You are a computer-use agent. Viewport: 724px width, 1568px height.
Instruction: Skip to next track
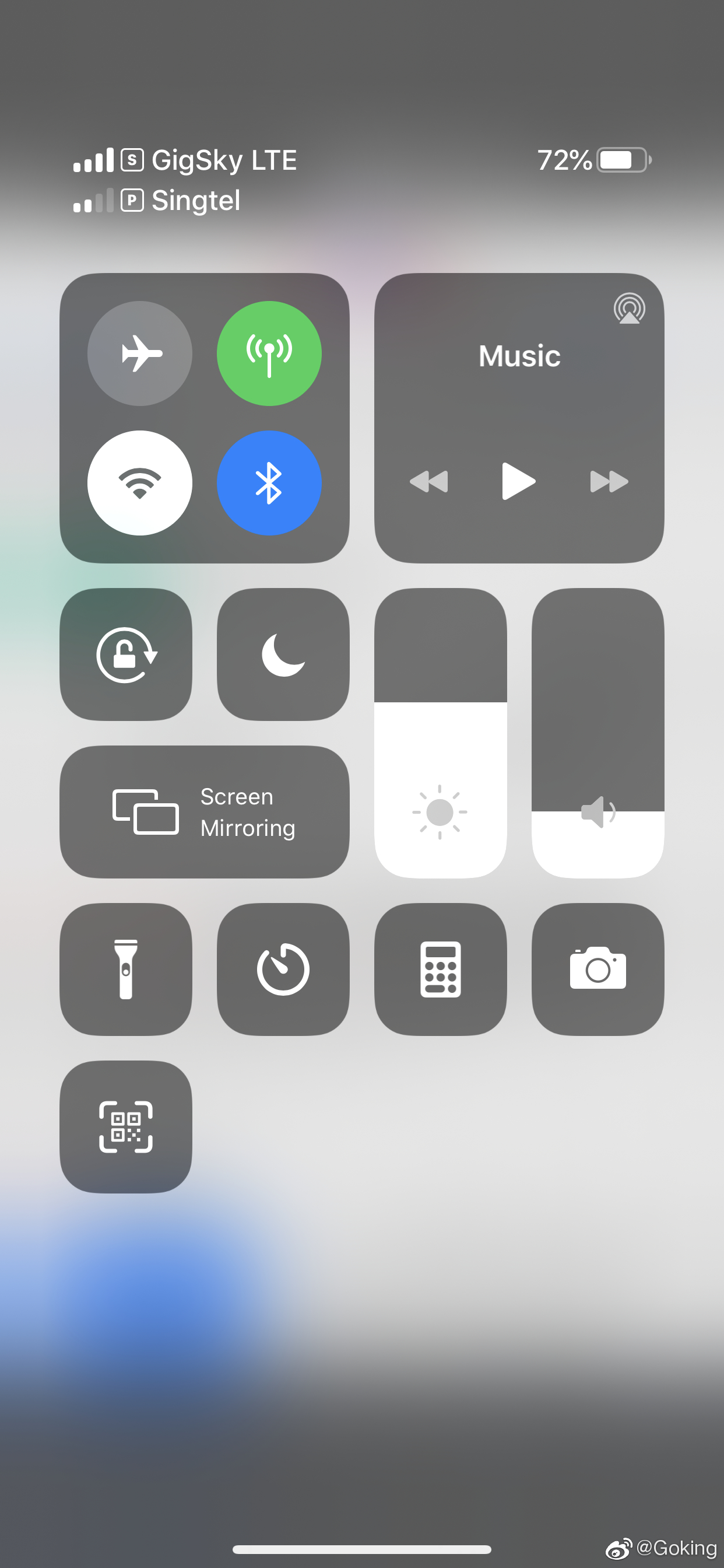coord(609,481)
